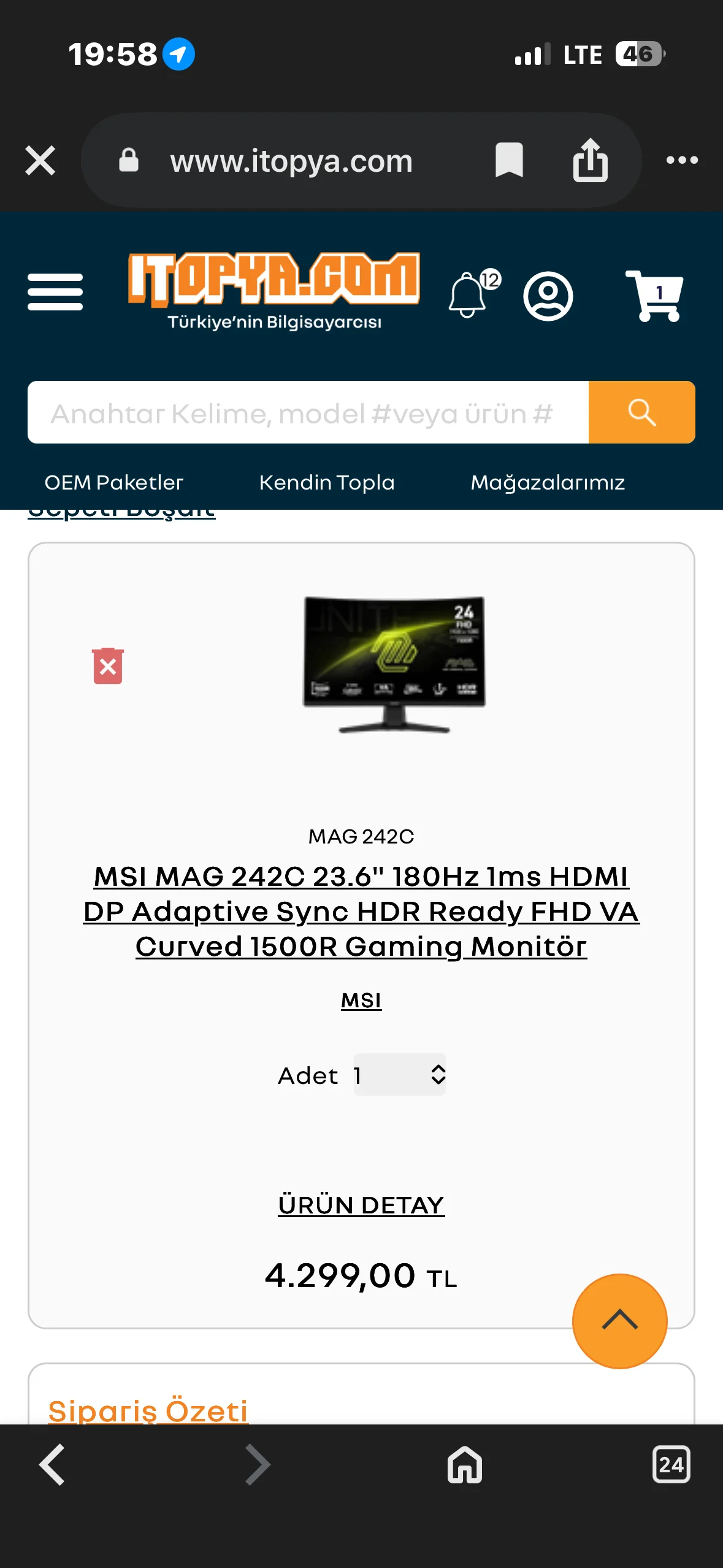Open the MSI MAG 242C title link
The height and width of the screenshot is (1568, 723).
click(x=361, y=911)
